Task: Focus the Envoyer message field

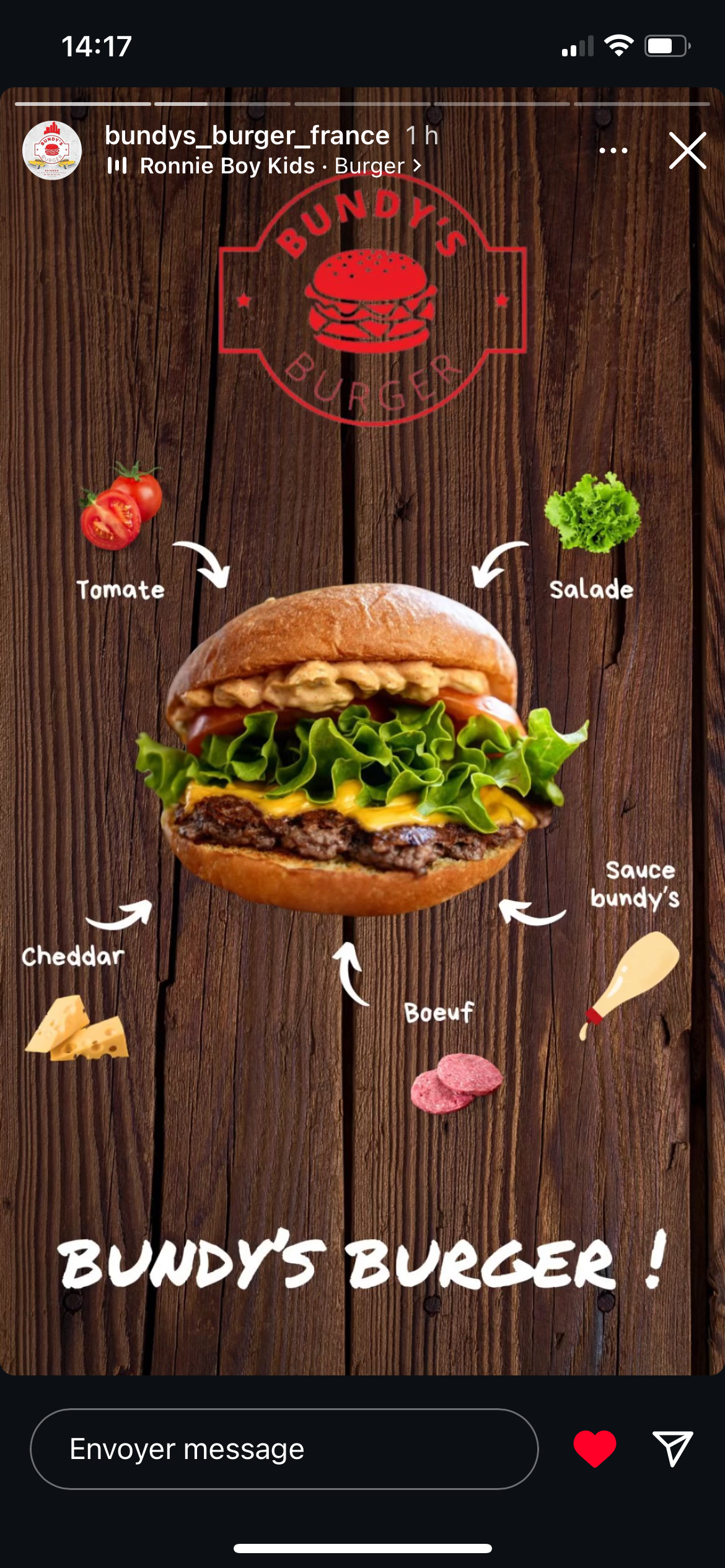Action: tap(284, 1449)
